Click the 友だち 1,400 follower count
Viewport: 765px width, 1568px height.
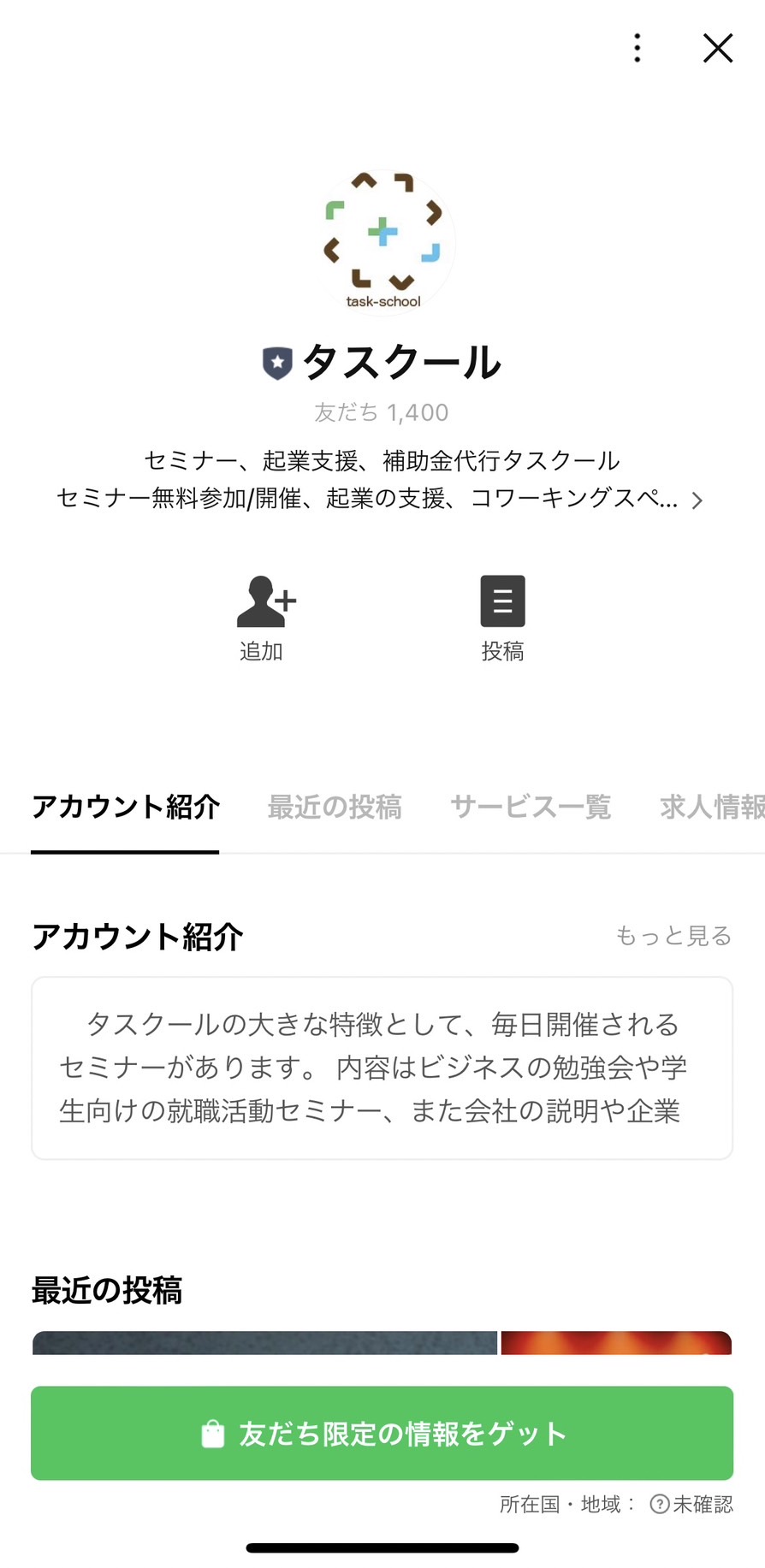(x=382, y=411)
